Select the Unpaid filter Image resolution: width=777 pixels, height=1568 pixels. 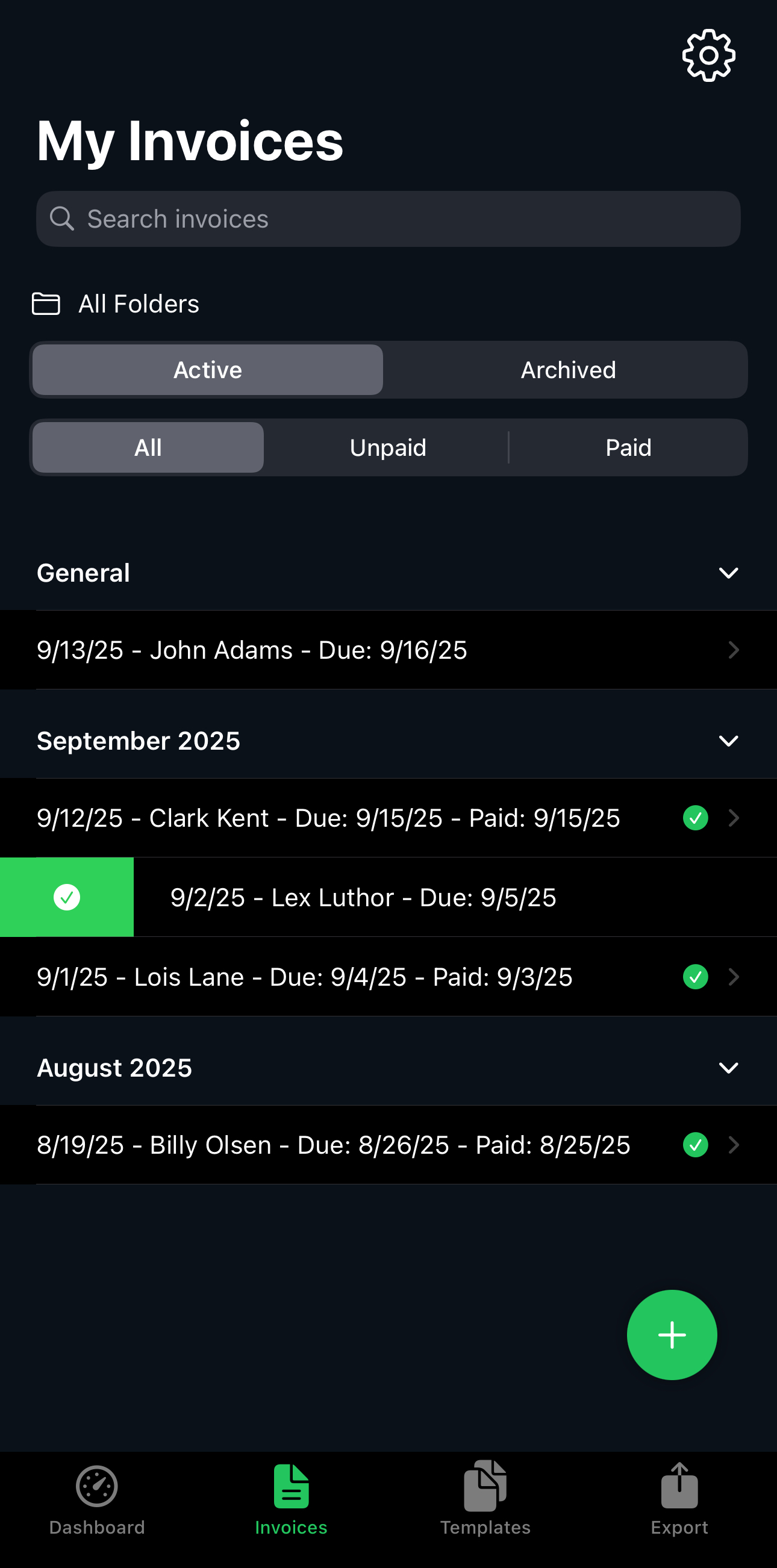[x=387, y=447]
